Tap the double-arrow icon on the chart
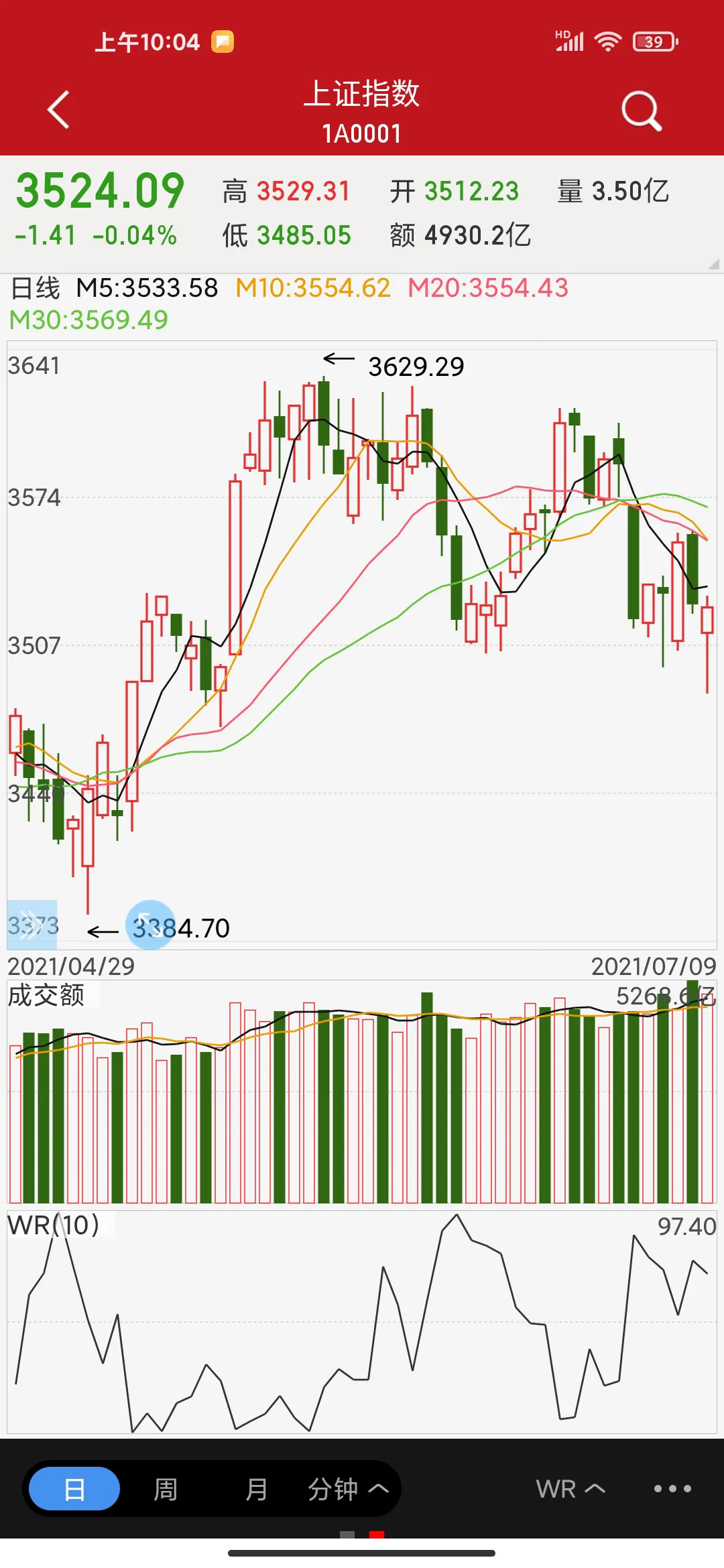This screenshot has height=1568, width=724. coord(32,925)
